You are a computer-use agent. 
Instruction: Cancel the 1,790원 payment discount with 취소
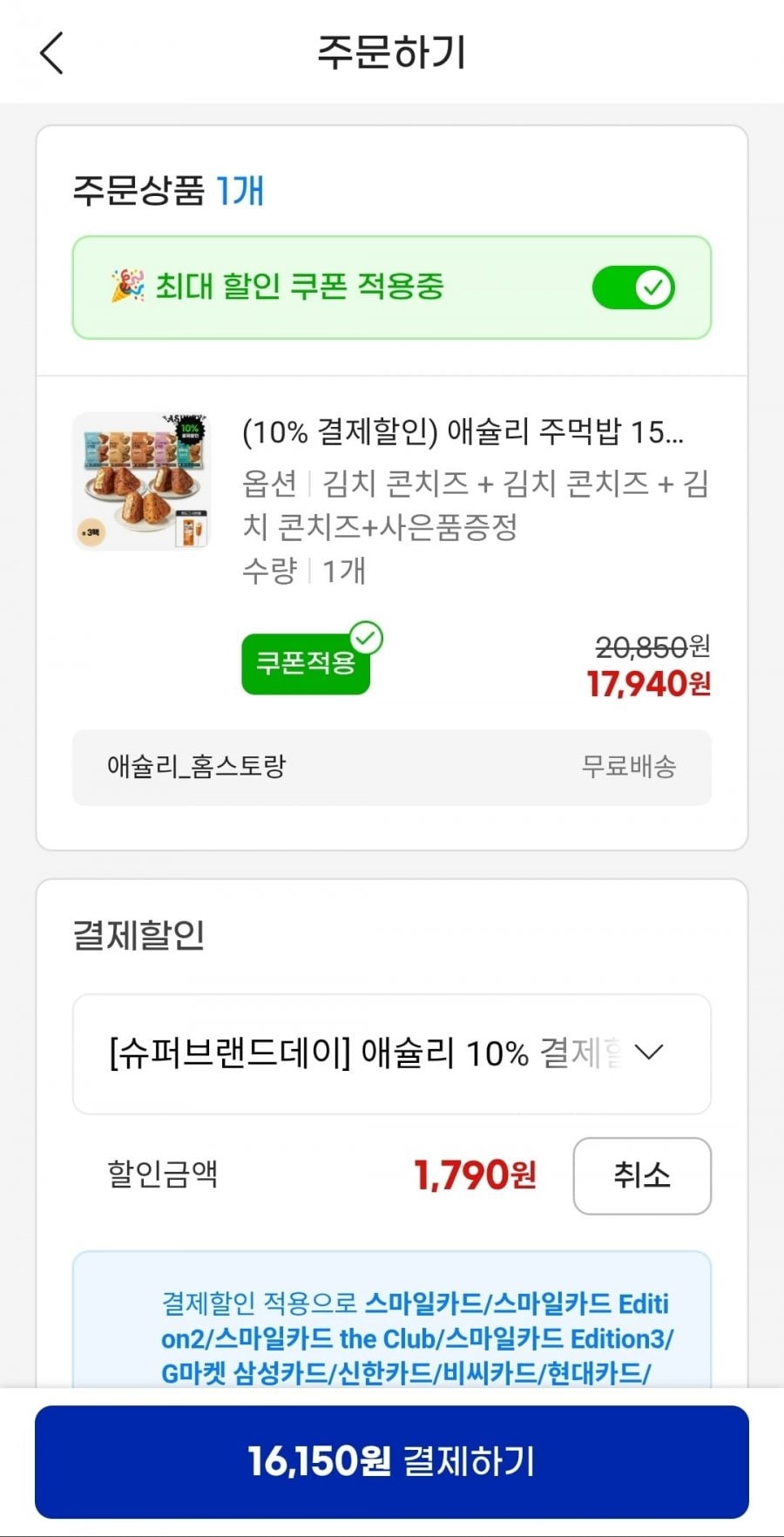click(x=641, y=1175)
